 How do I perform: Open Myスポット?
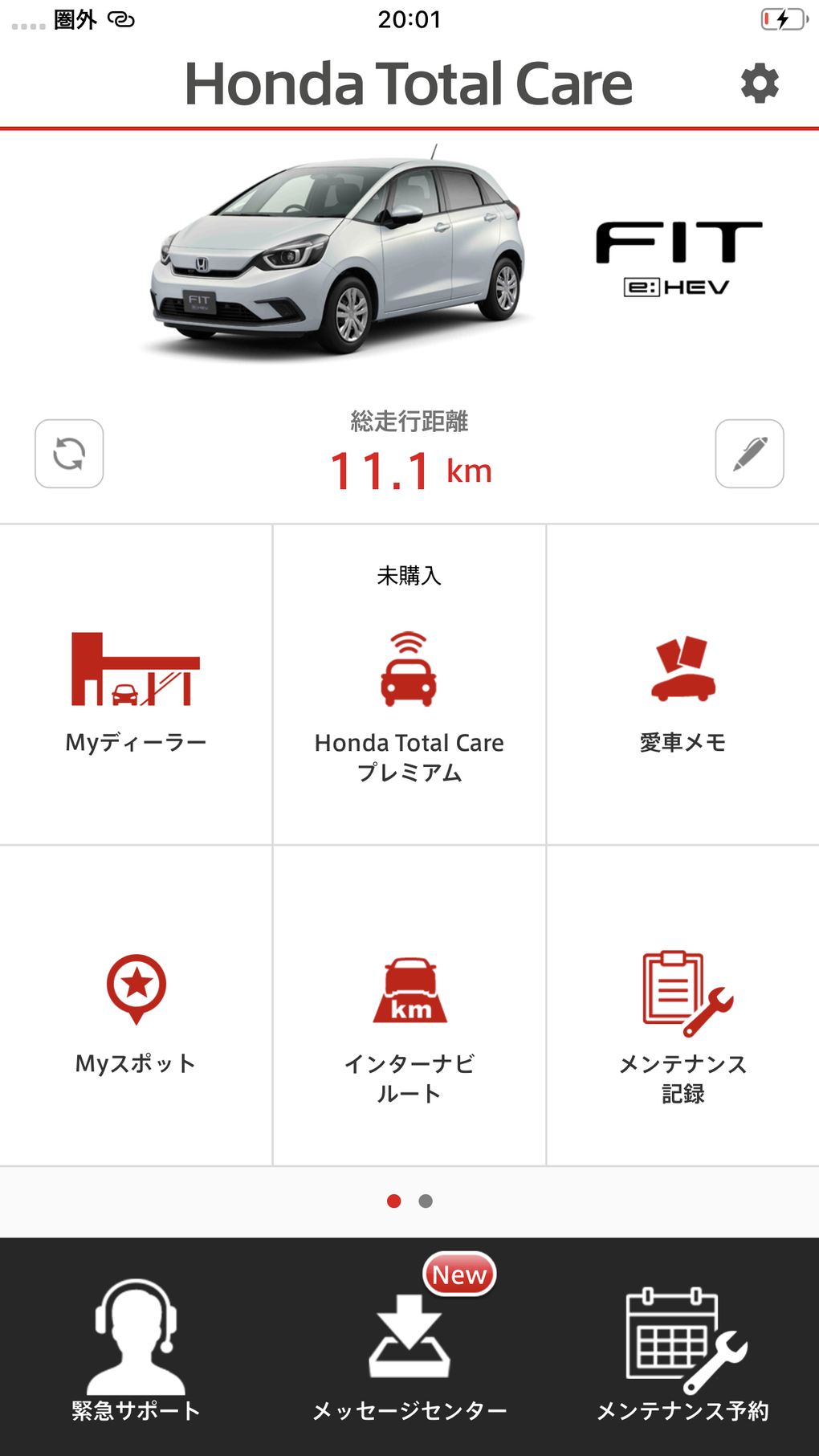(x=136, y=1006)
